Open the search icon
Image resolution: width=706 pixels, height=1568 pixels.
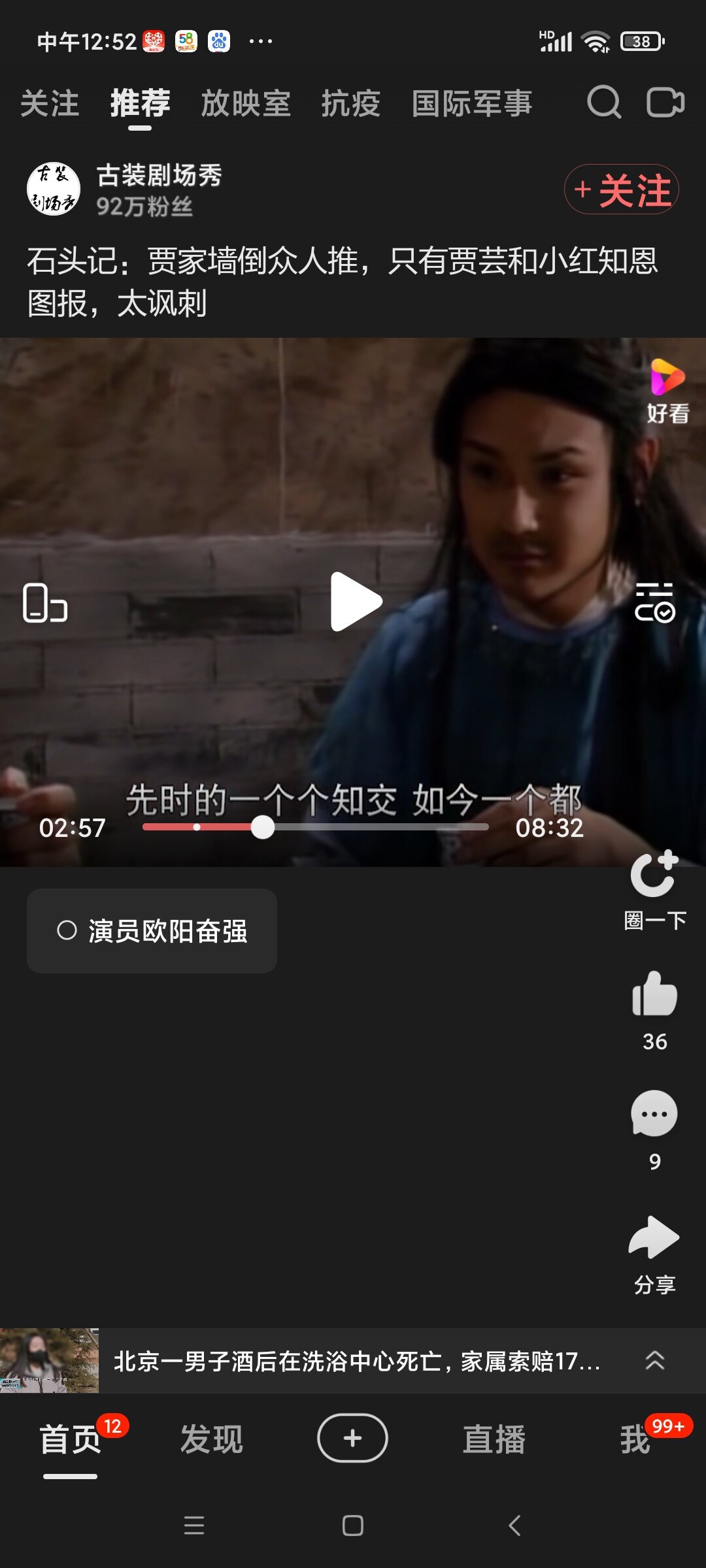pyautogui.click(x=603, y=103)
